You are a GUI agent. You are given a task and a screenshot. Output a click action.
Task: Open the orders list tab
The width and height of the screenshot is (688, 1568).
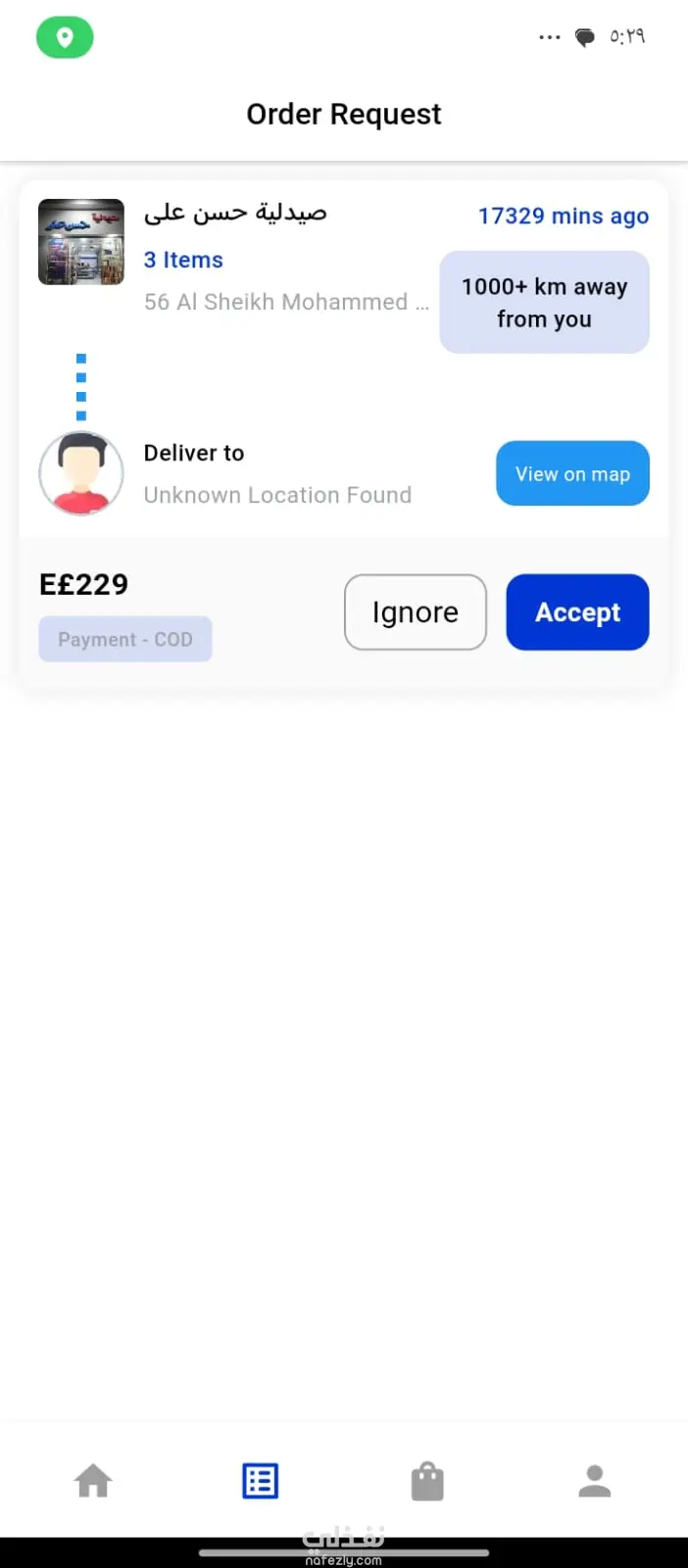click(x=261, y=1481)
